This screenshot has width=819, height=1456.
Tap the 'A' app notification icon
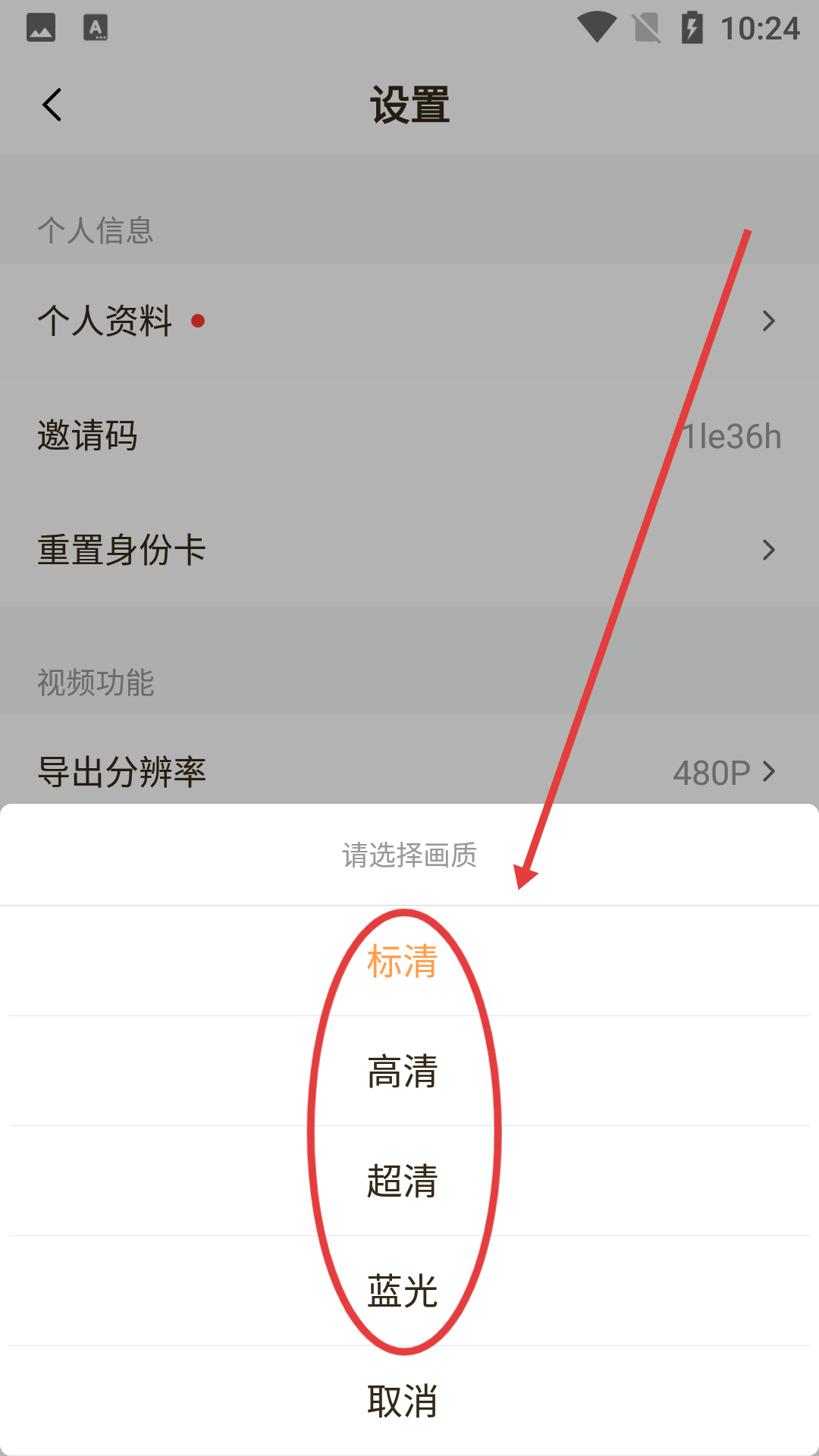(x=96, y=27)
